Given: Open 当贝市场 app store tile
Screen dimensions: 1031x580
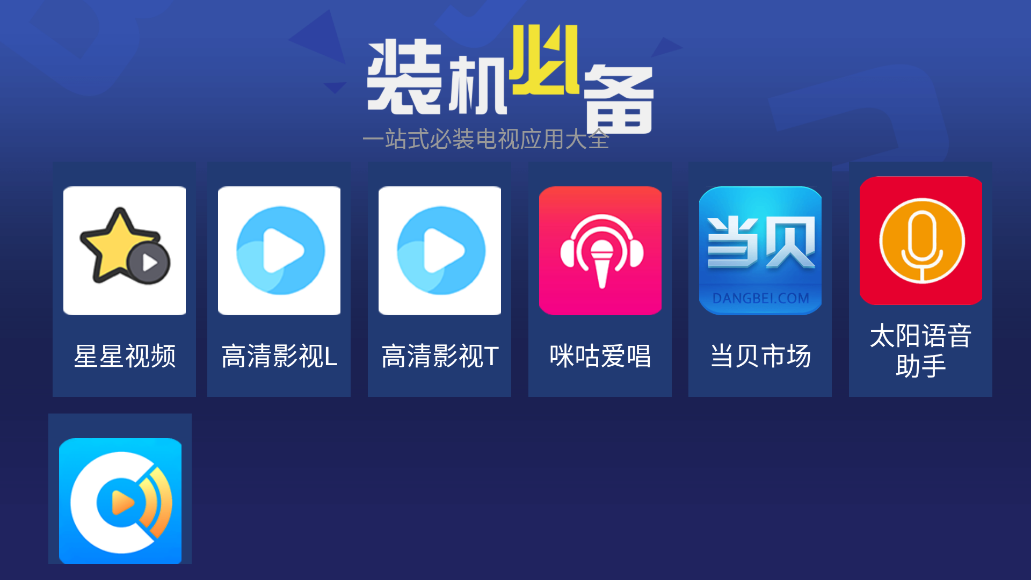Looking at the screenshot, I should [x=760, y=279].
